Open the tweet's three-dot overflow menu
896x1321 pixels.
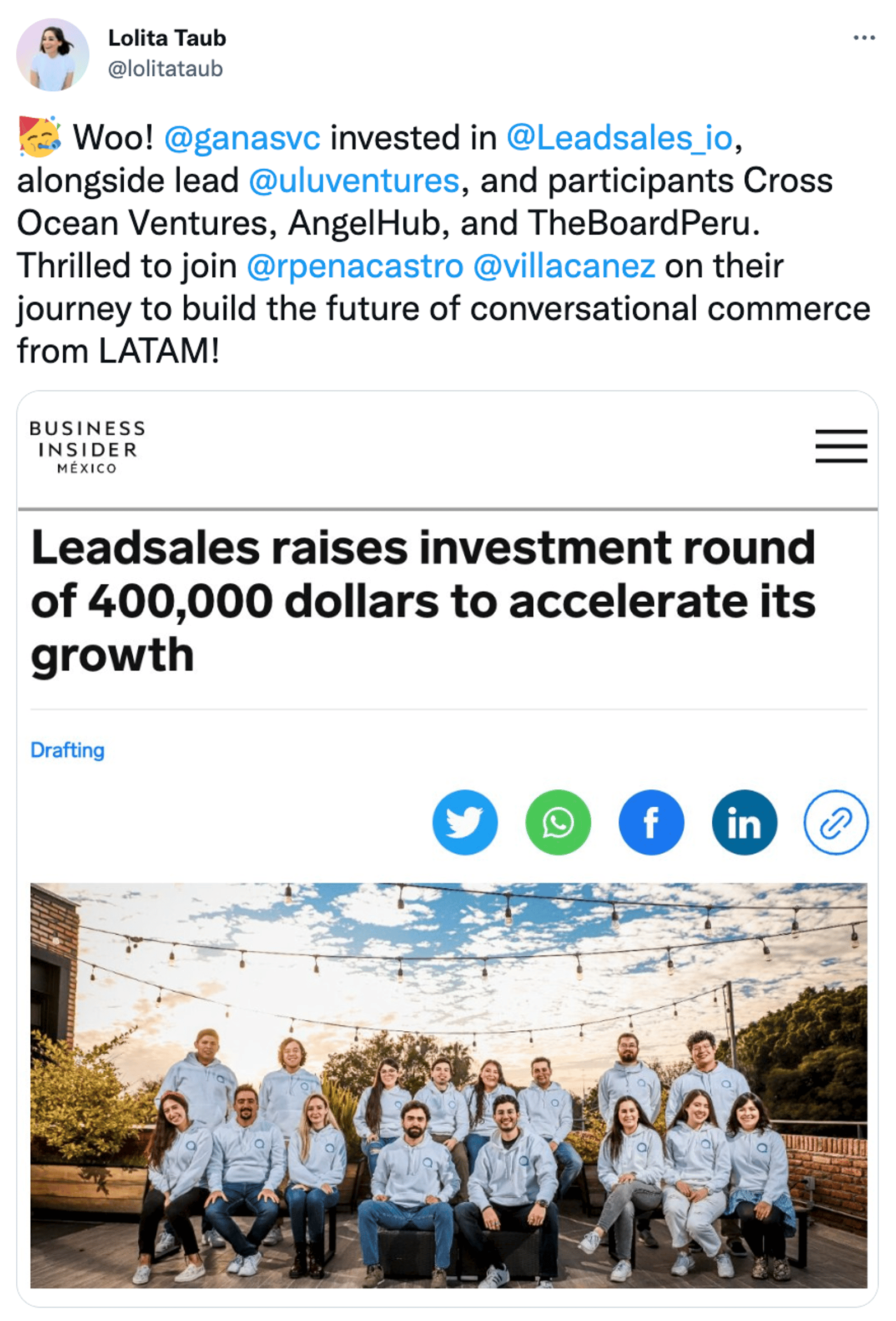point(864,38)
